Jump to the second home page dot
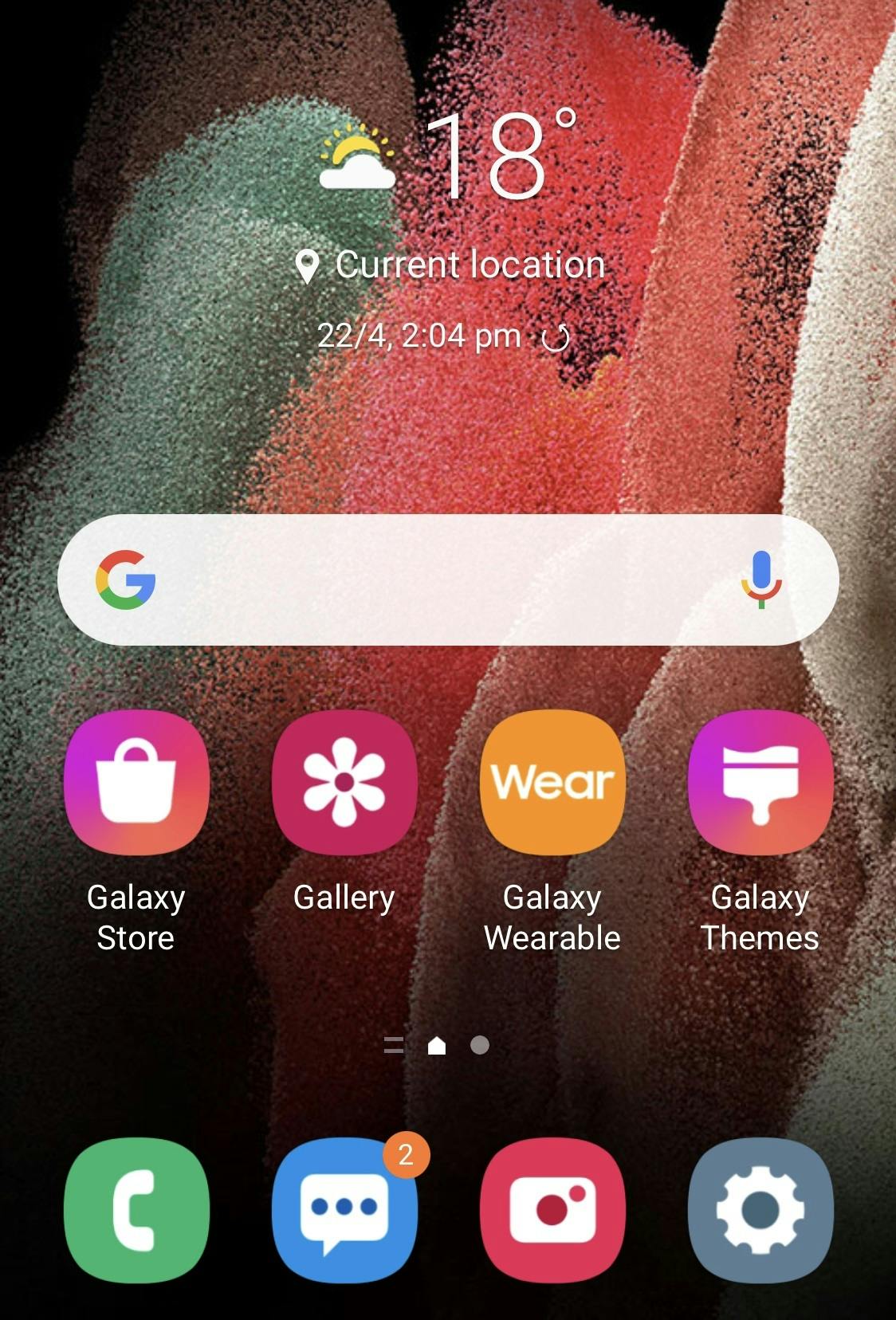 (x=480, y=1045)
